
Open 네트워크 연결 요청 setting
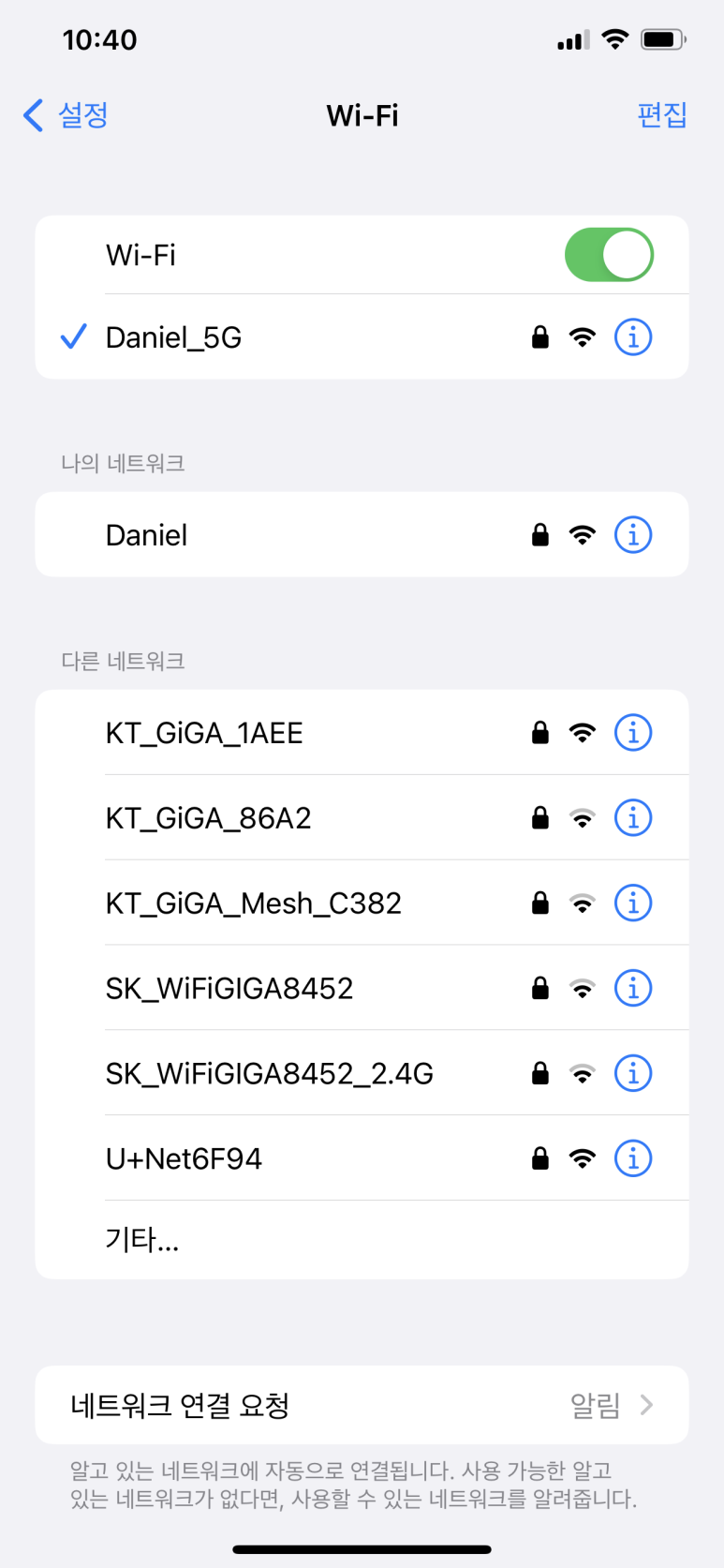[362, 1405]
